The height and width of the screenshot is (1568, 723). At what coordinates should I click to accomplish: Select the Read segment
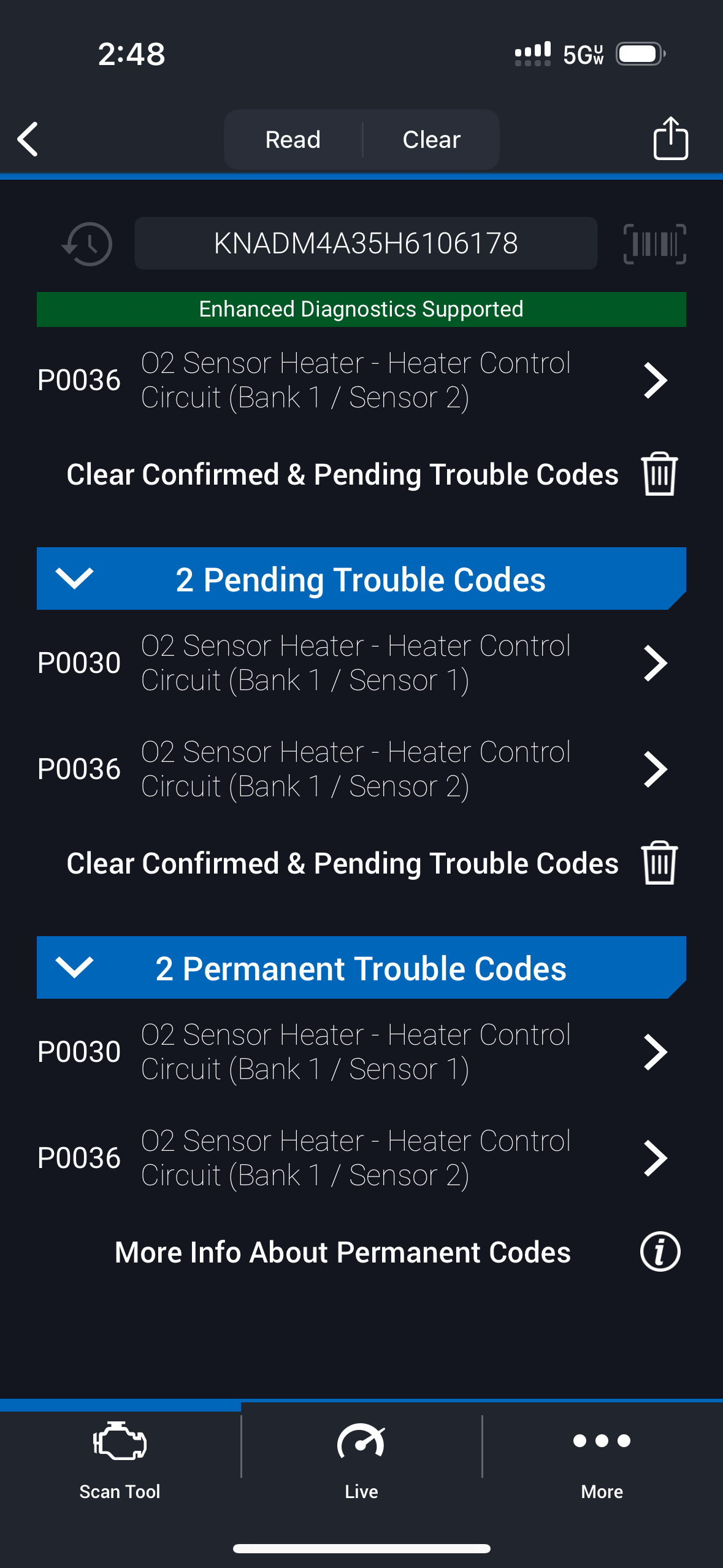[x=293, y=140]
